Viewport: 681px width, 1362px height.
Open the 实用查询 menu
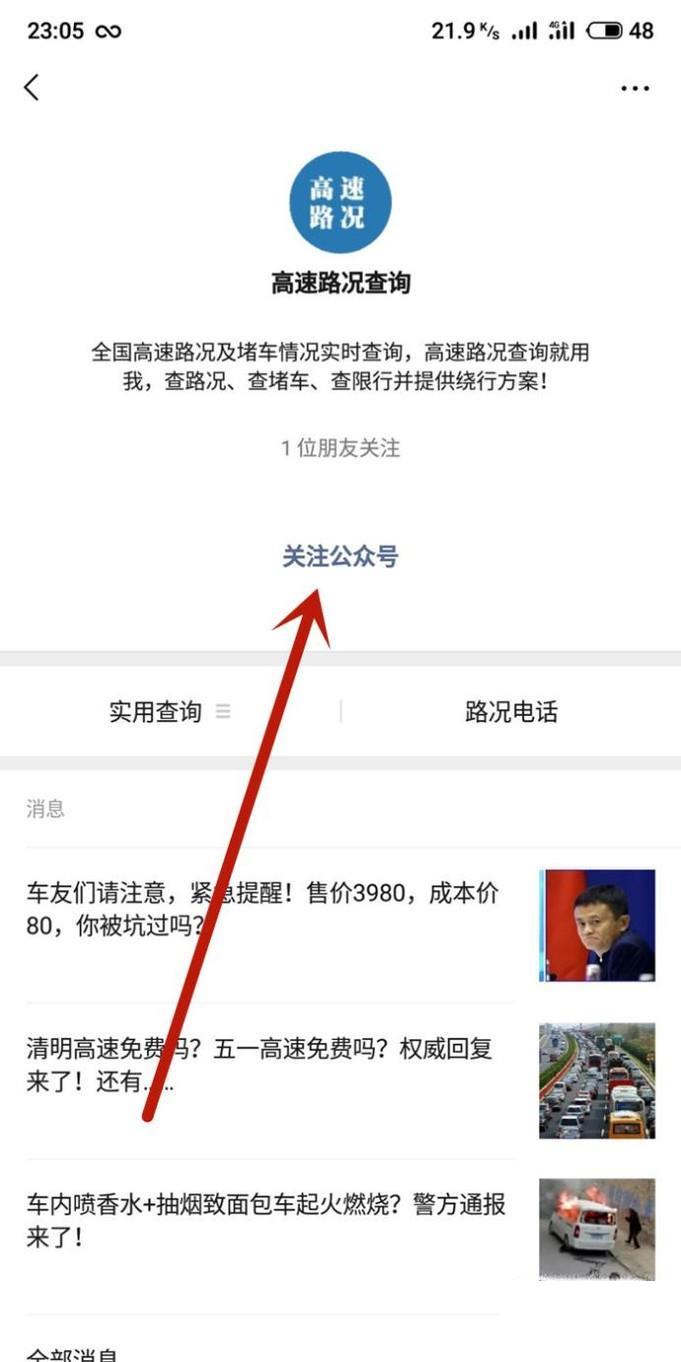[x=169, y=712]
